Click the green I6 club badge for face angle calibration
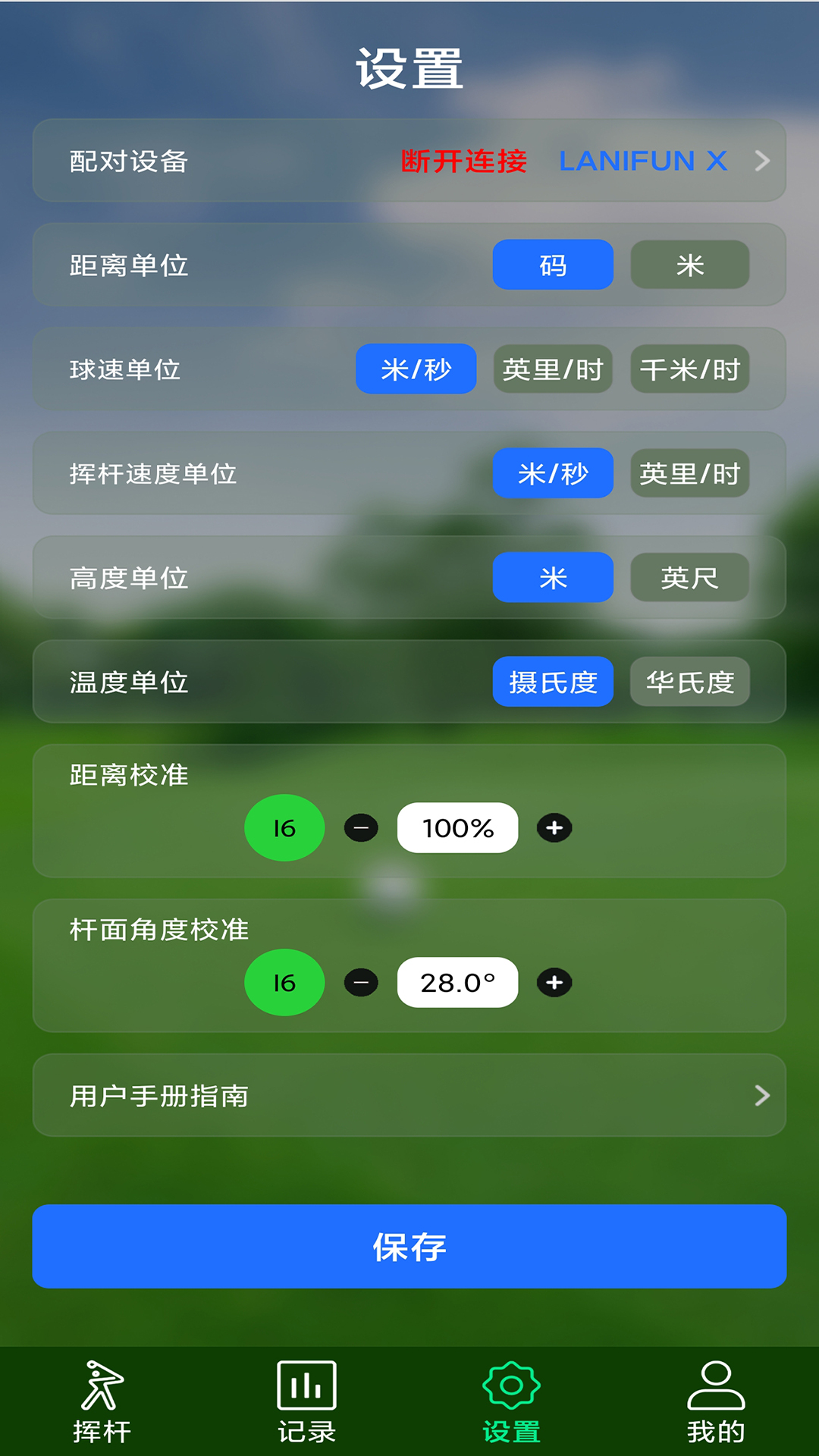 coord(284,983)
